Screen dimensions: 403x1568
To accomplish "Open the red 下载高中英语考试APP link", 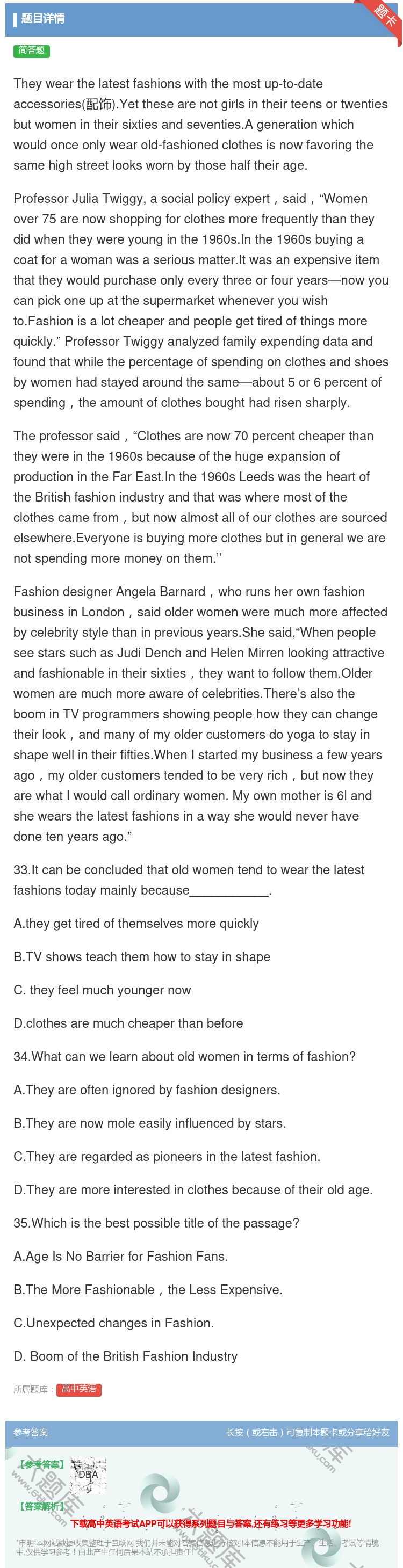I will click(x=210, y=1523).
